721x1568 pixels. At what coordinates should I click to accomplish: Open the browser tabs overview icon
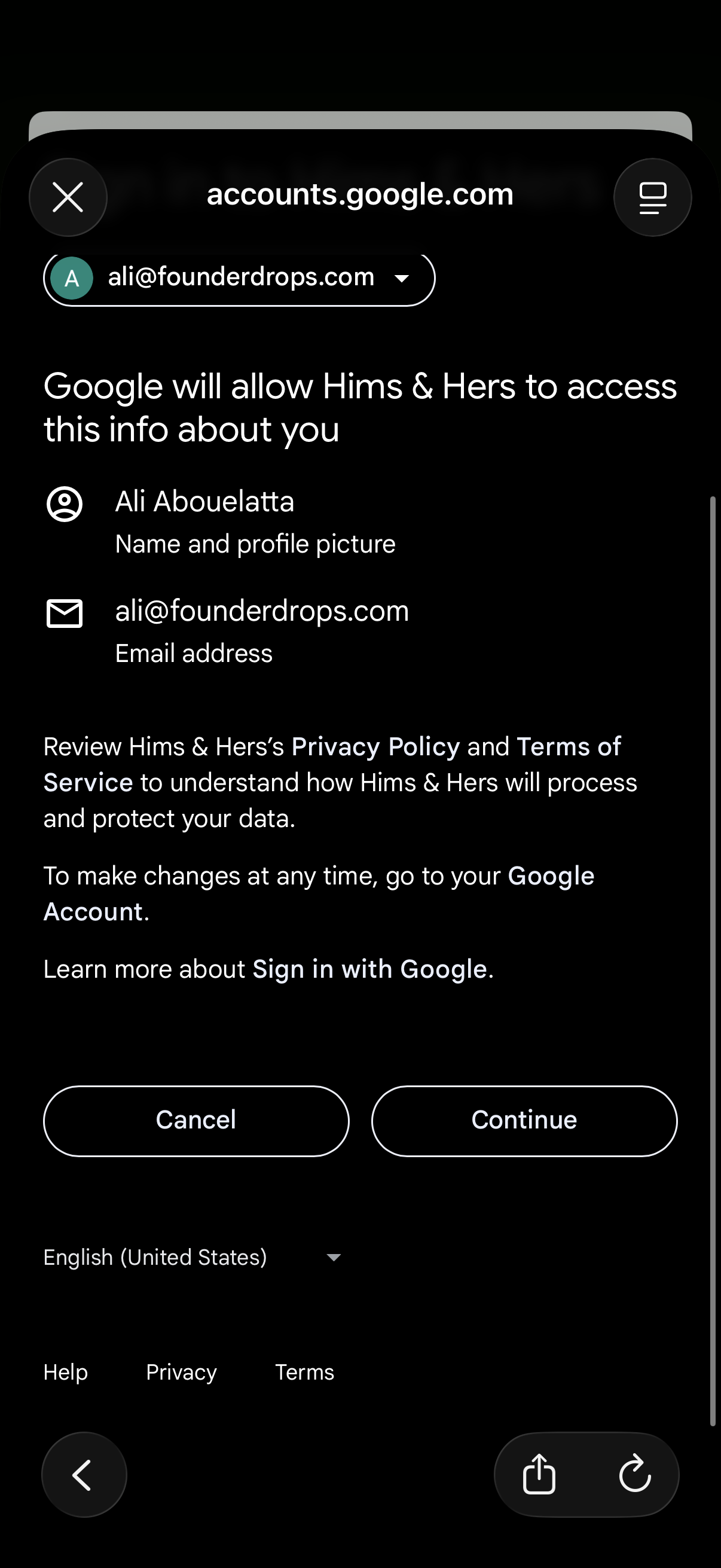coord(652,197)
